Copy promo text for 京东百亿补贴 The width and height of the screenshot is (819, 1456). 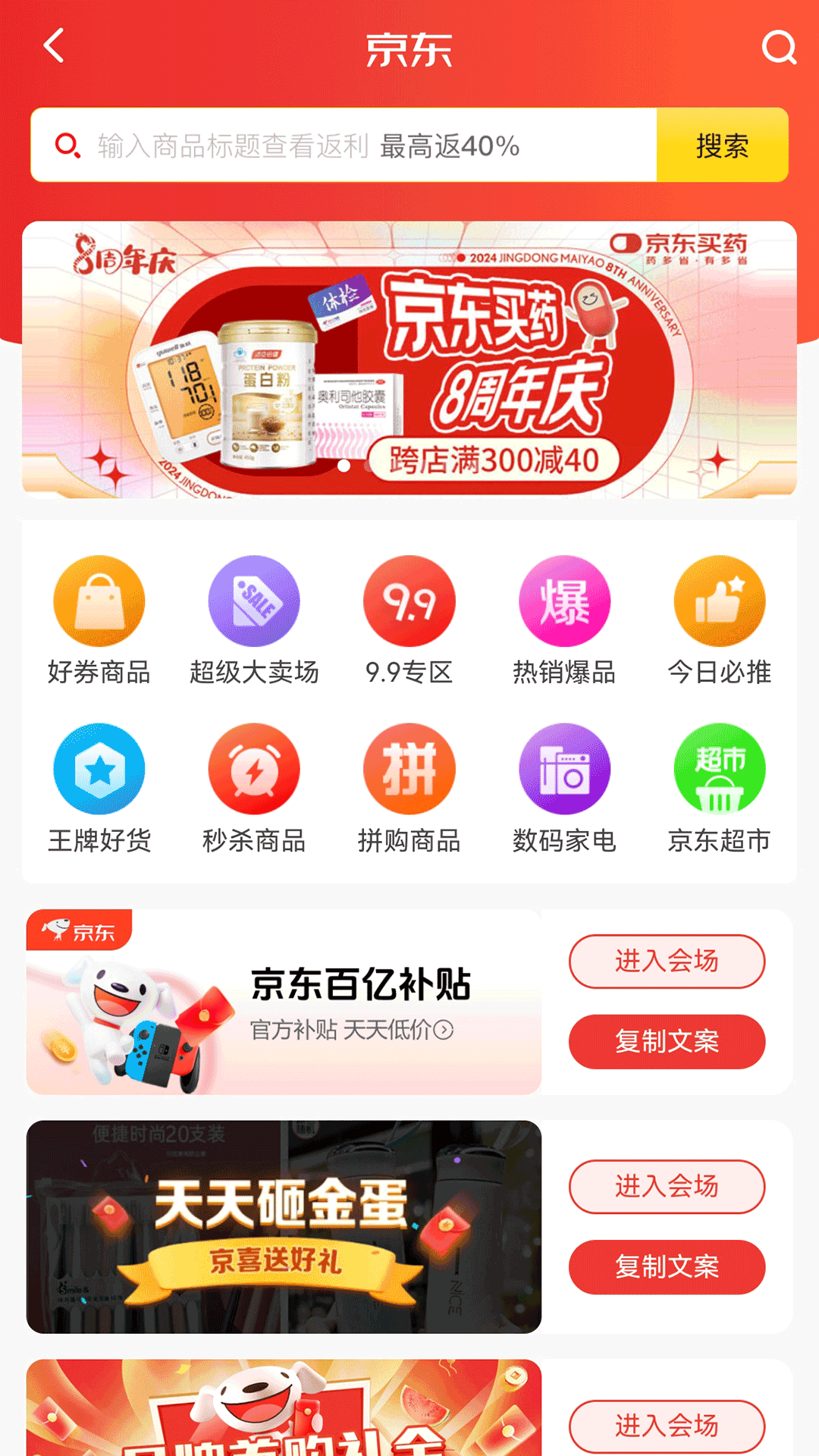(x=667, y=1042)
